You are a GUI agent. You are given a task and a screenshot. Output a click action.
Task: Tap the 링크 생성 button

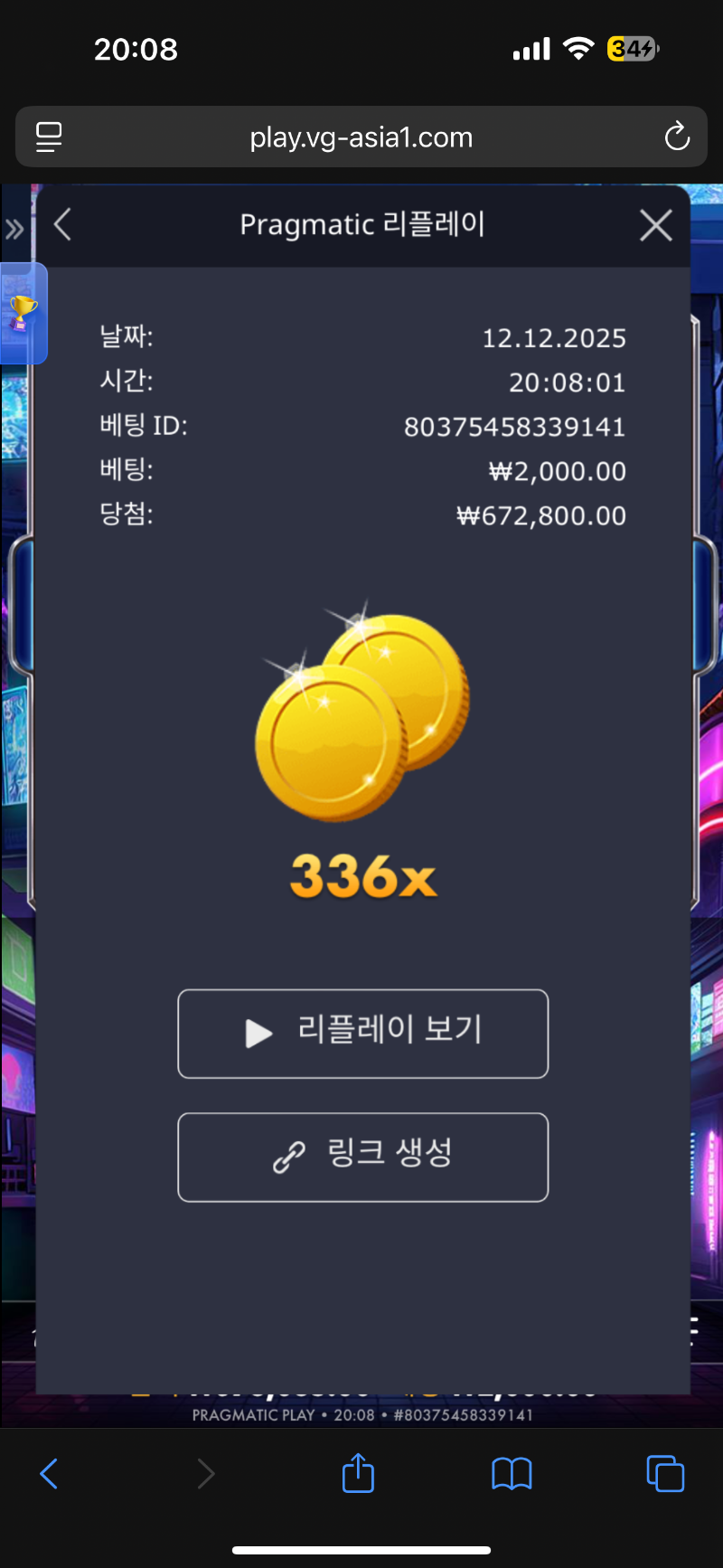point(362,1157)
